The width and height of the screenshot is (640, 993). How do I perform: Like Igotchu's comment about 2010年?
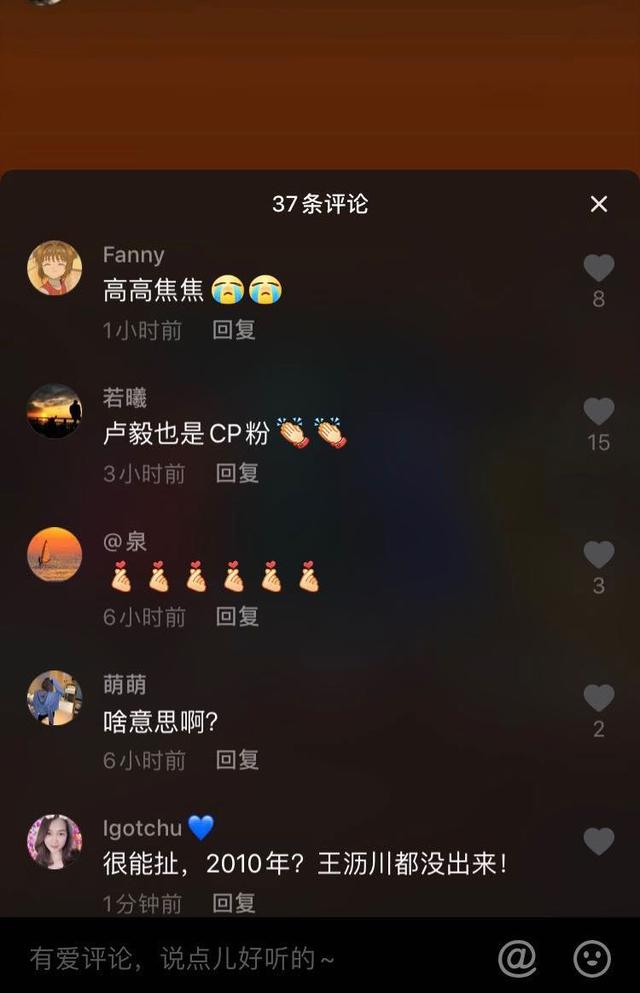pos(598,842)
